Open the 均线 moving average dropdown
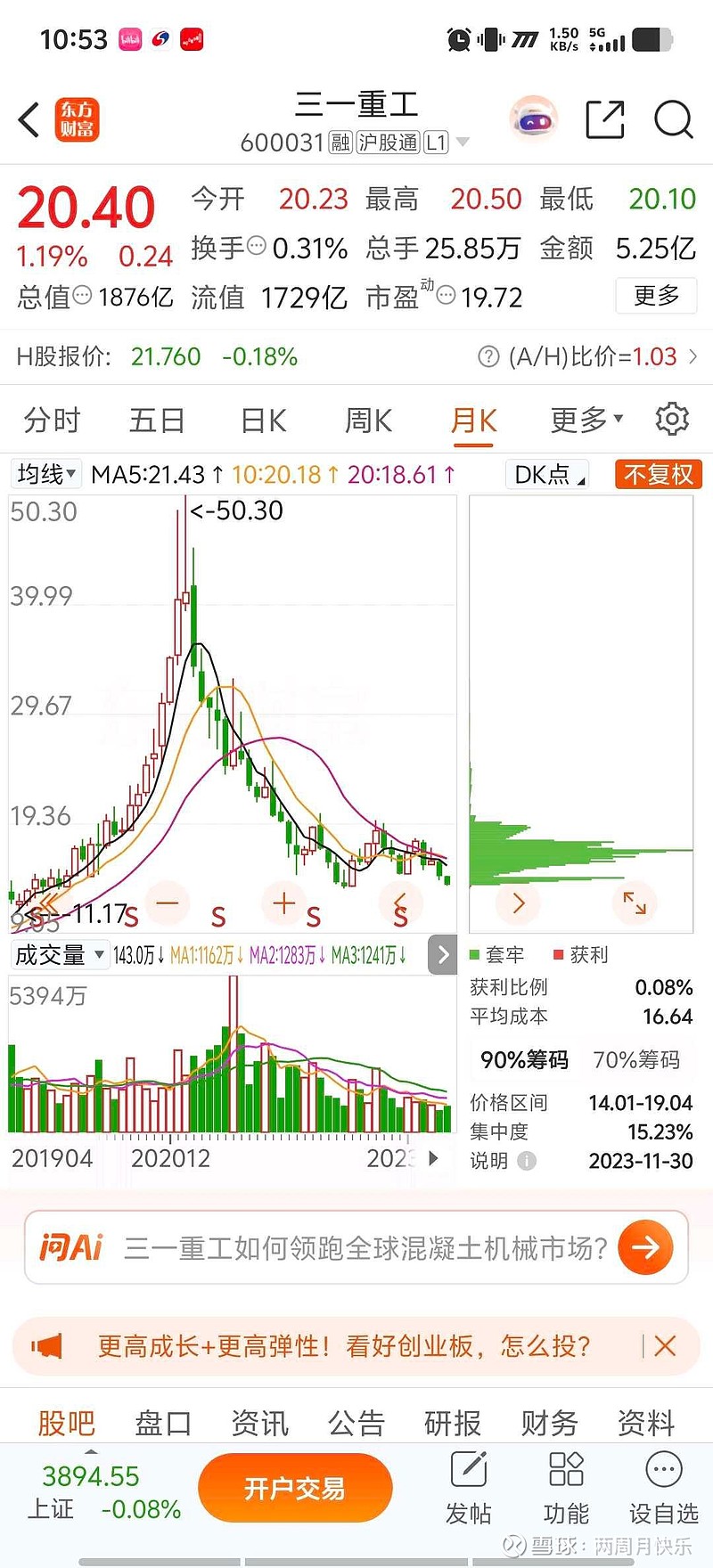 click(45, 474)
